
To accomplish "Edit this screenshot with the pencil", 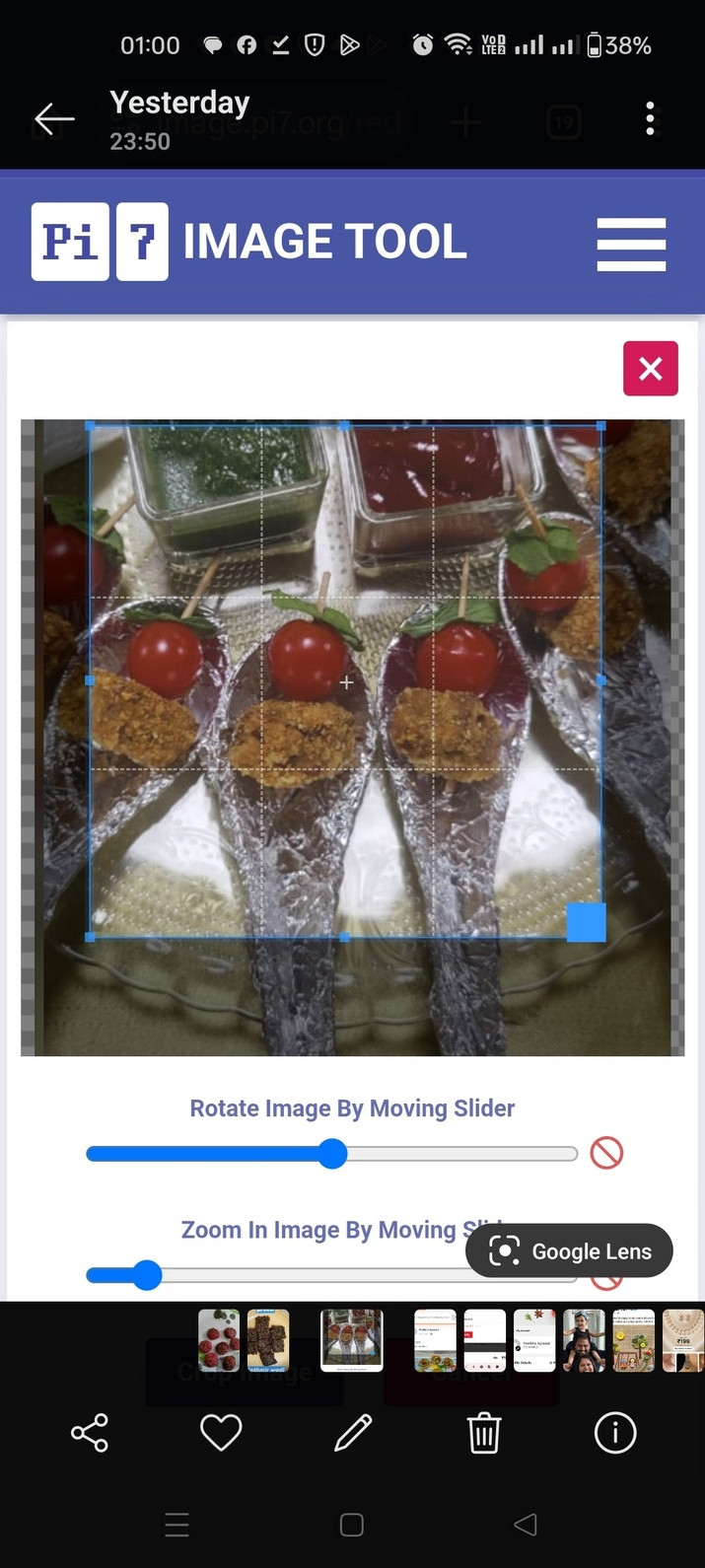I will pos(352,1433).
